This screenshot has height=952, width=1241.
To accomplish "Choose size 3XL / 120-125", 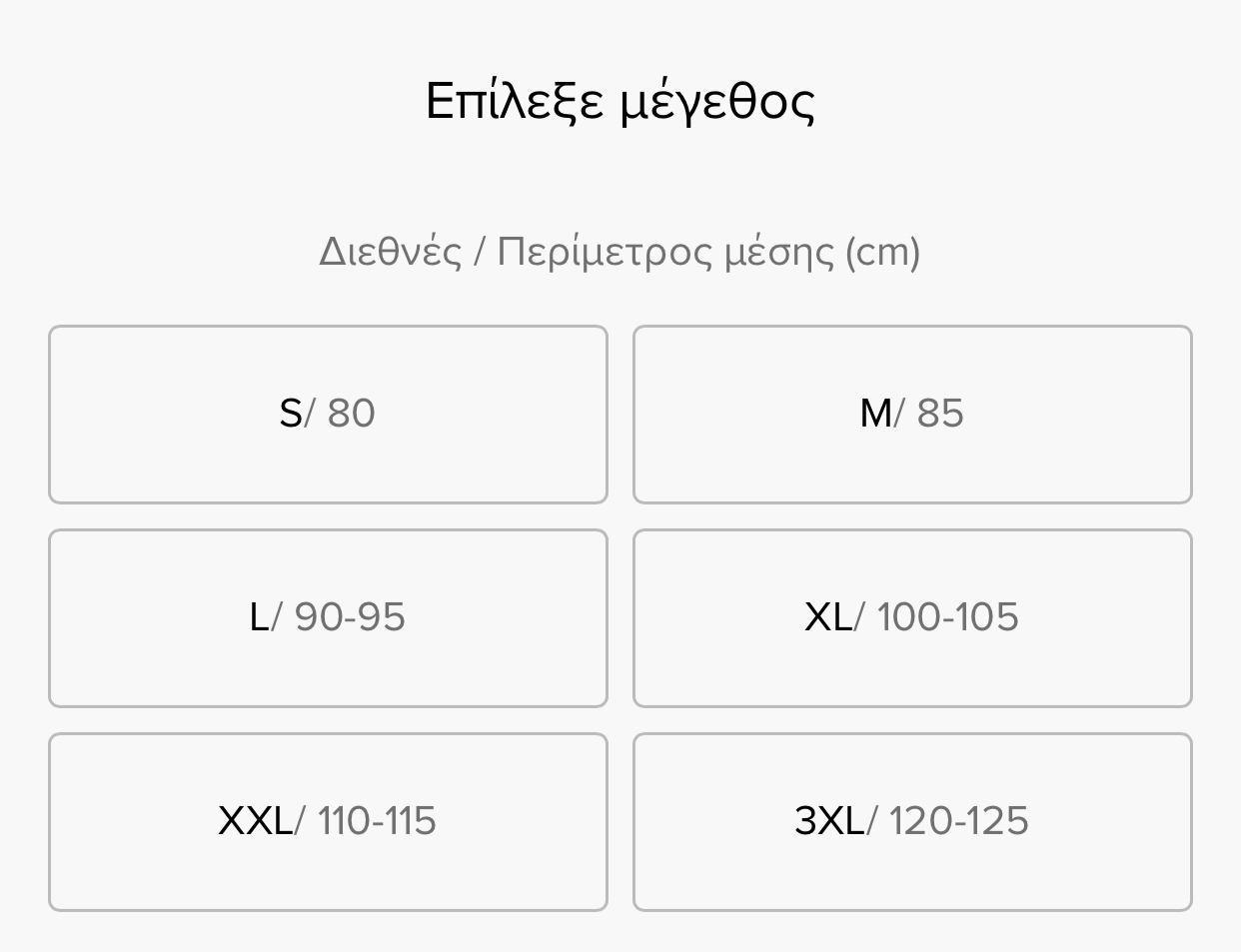I will [912, 821].
